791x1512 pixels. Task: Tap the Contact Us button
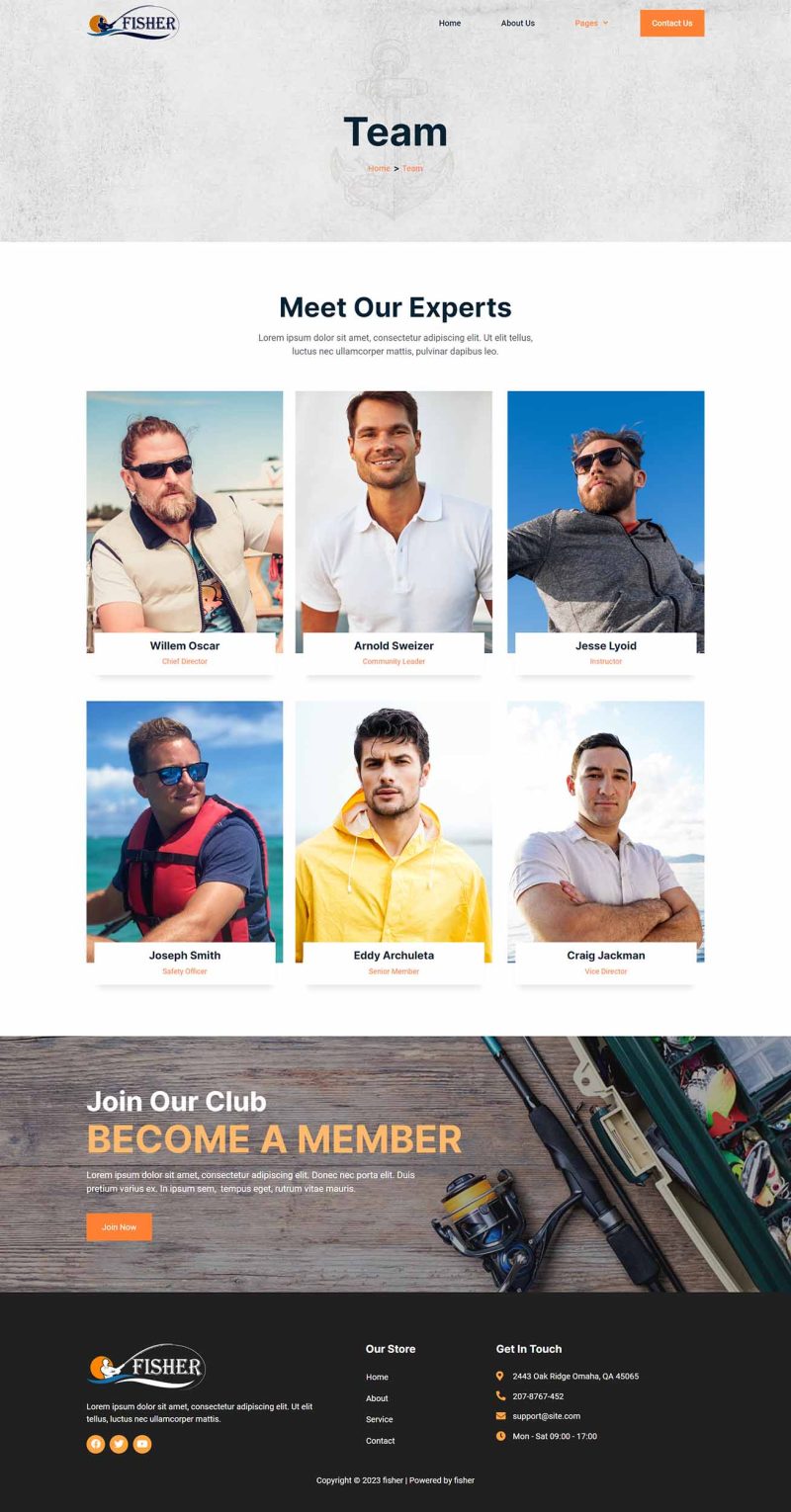671,23
